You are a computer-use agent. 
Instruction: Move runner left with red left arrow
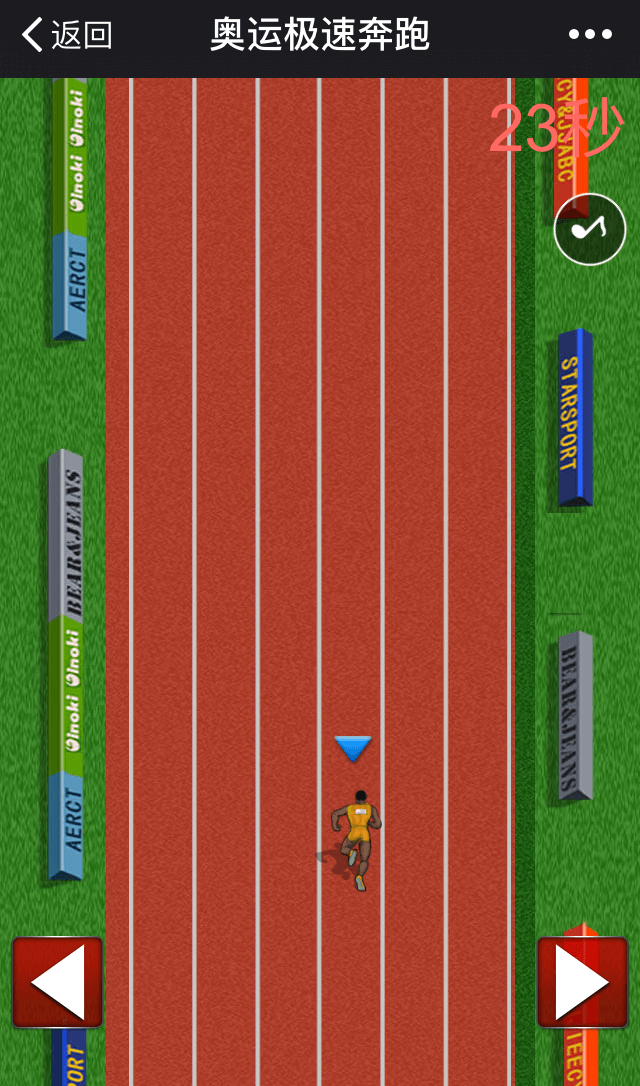coord(58,982)
